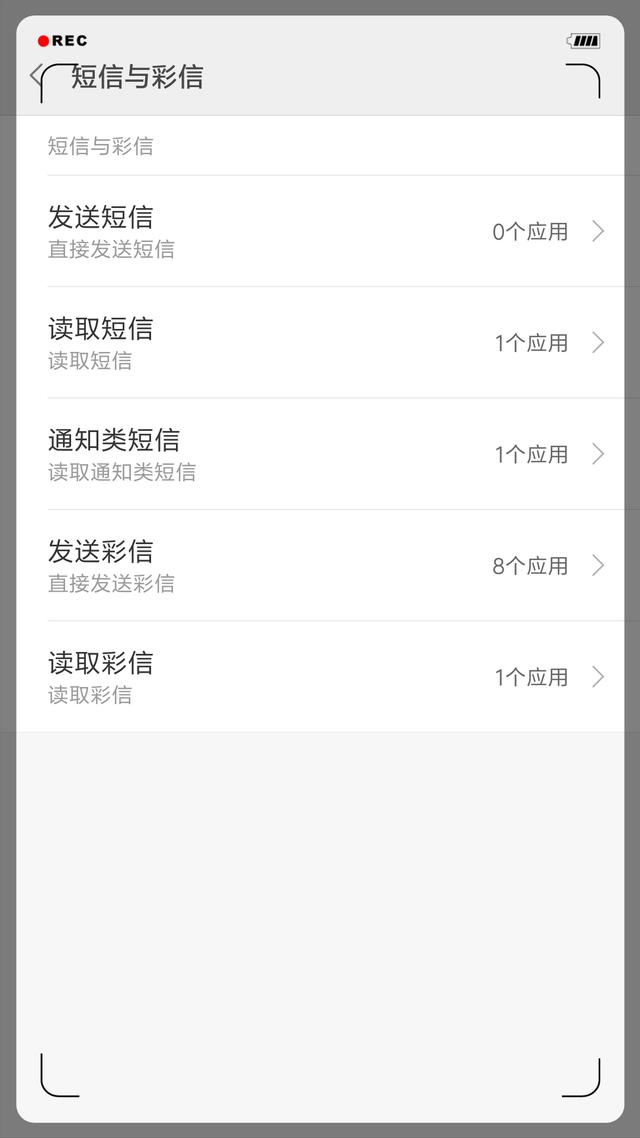Select the 读取彩信 permission row

(320, 677)
